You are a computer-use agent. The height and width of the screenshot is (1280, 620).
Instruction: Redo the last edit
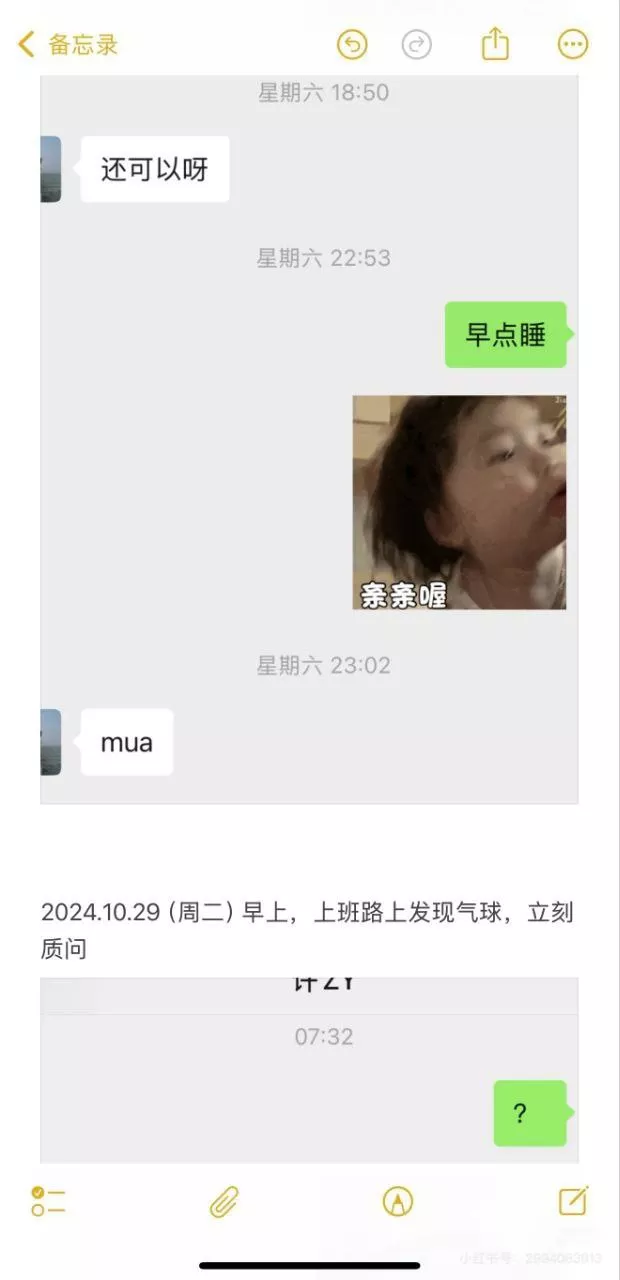point(416,44)
